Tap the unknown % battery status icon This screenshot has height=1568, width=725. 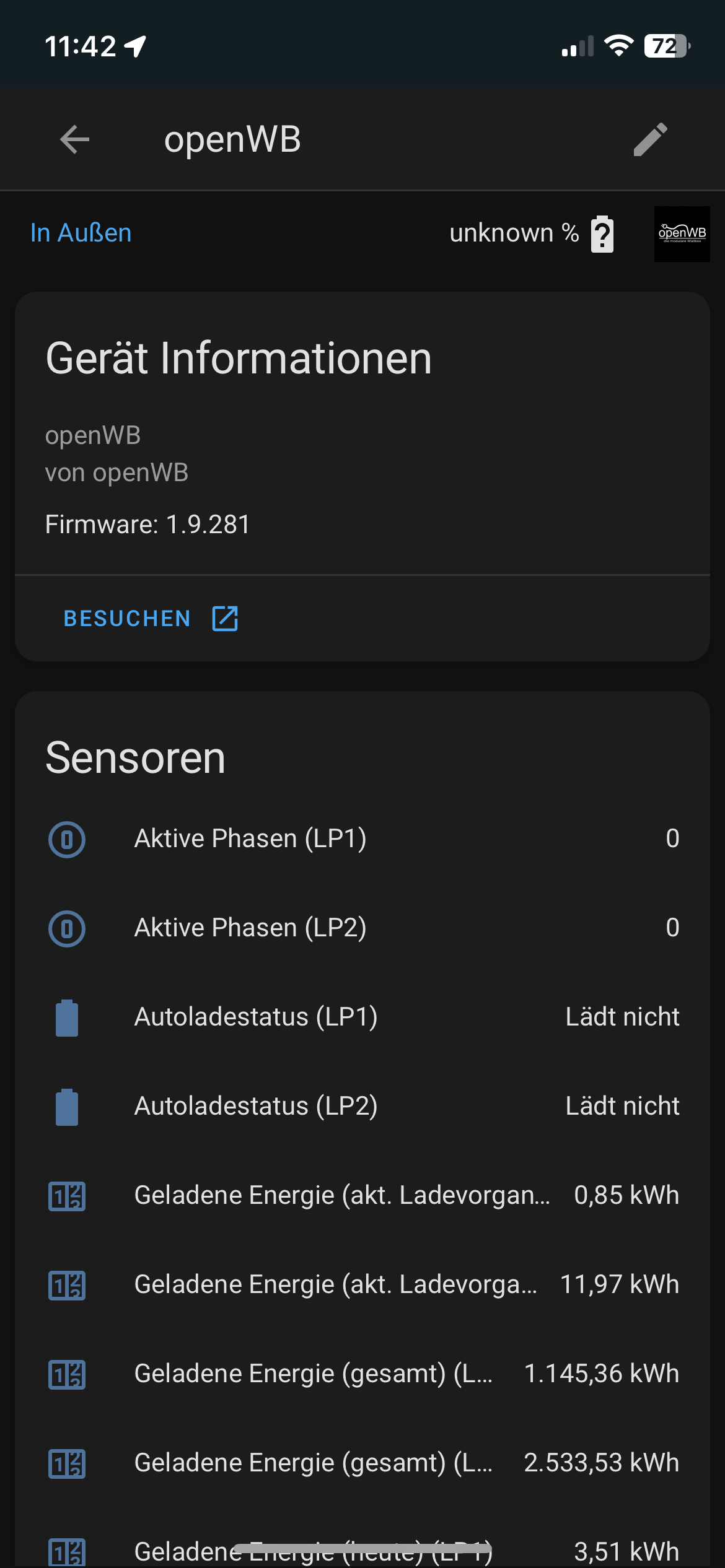(x=602, y=234)
